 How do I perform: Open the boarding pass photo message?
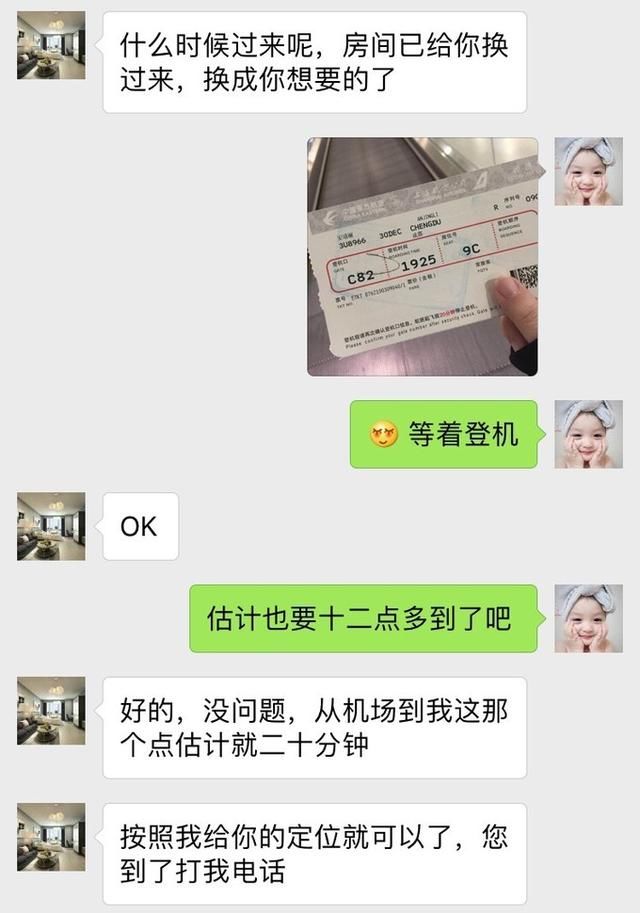422,257
